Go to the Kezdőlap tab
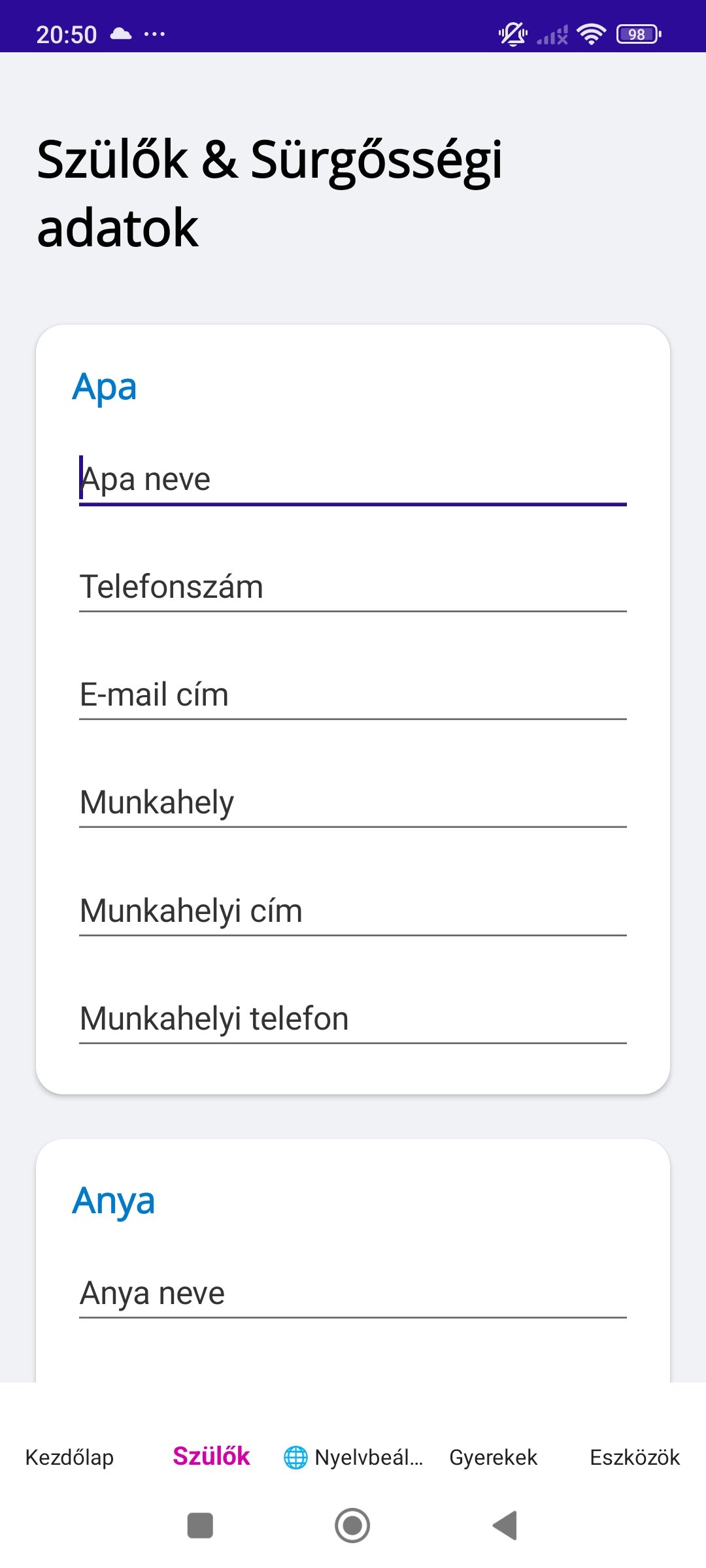The height and width of the screenshot is (1568, 706). [70, 1457]
